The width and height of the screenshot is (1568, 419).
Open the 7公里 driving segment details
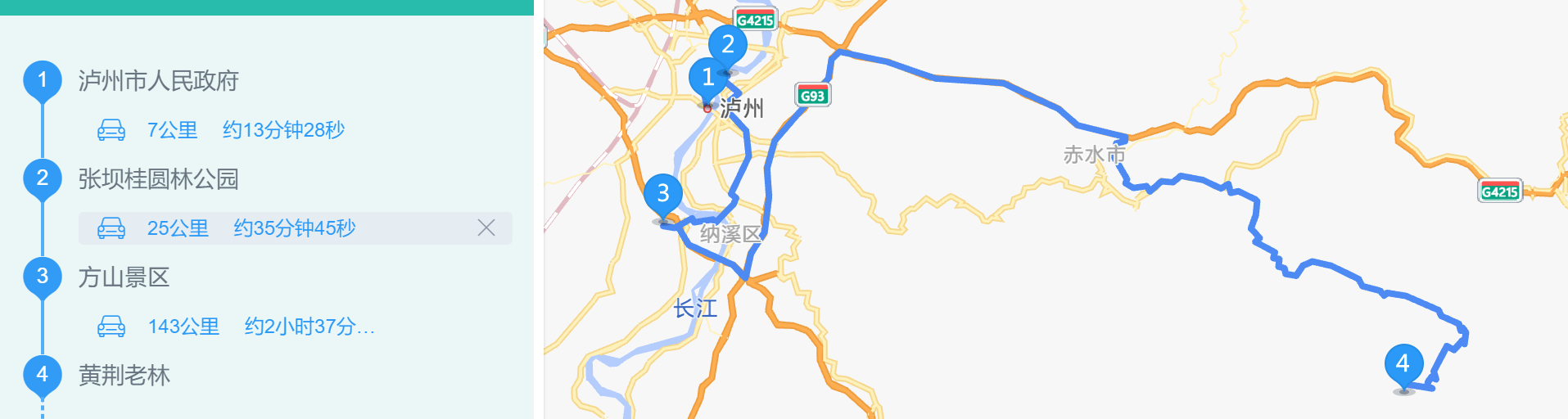(x=221, y=130)
